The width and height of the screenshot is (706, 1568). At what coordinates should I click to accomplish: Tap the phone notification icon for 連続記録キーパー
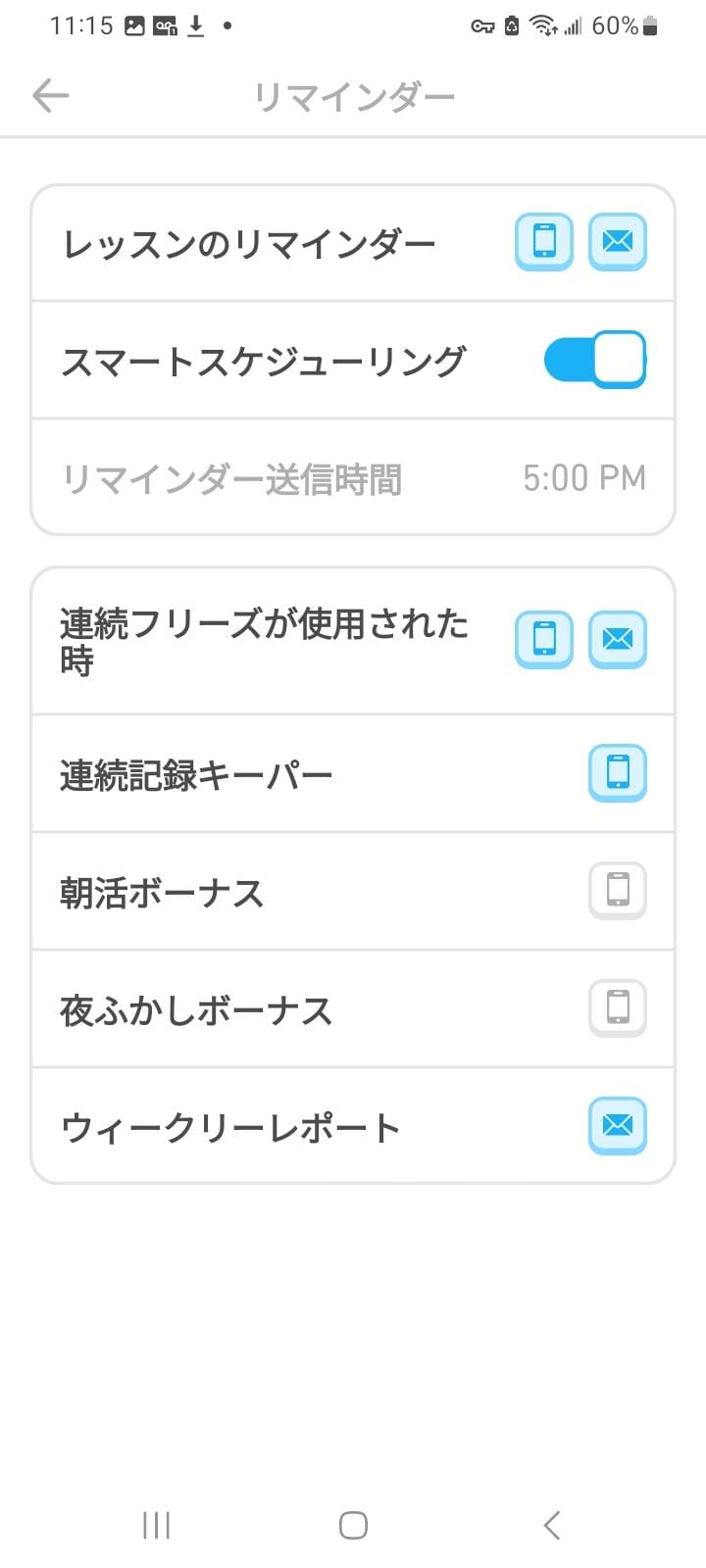point(617,773)
